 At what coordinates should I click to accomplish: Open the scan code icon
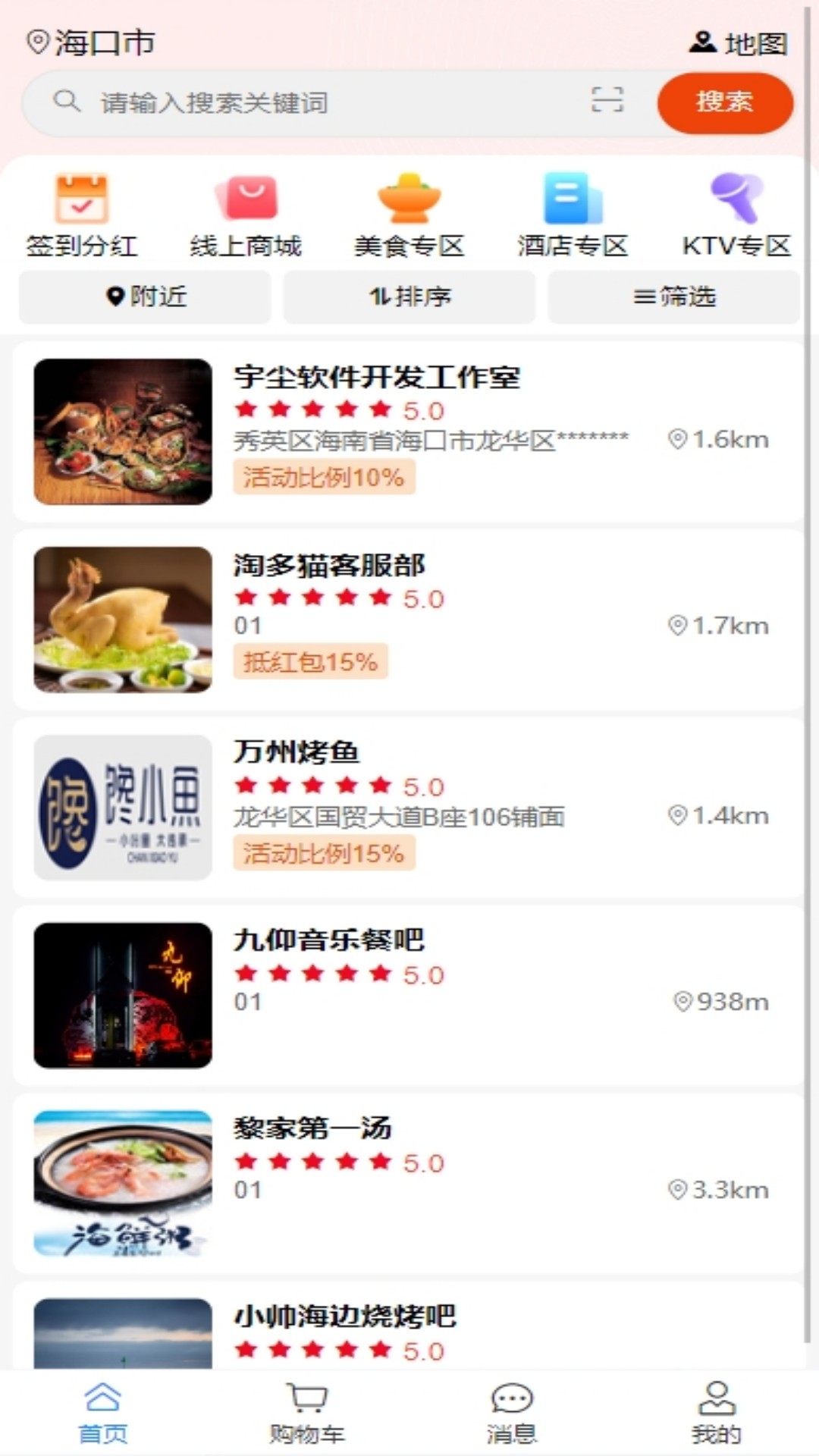pyautogui.click(x=607, y=100)
